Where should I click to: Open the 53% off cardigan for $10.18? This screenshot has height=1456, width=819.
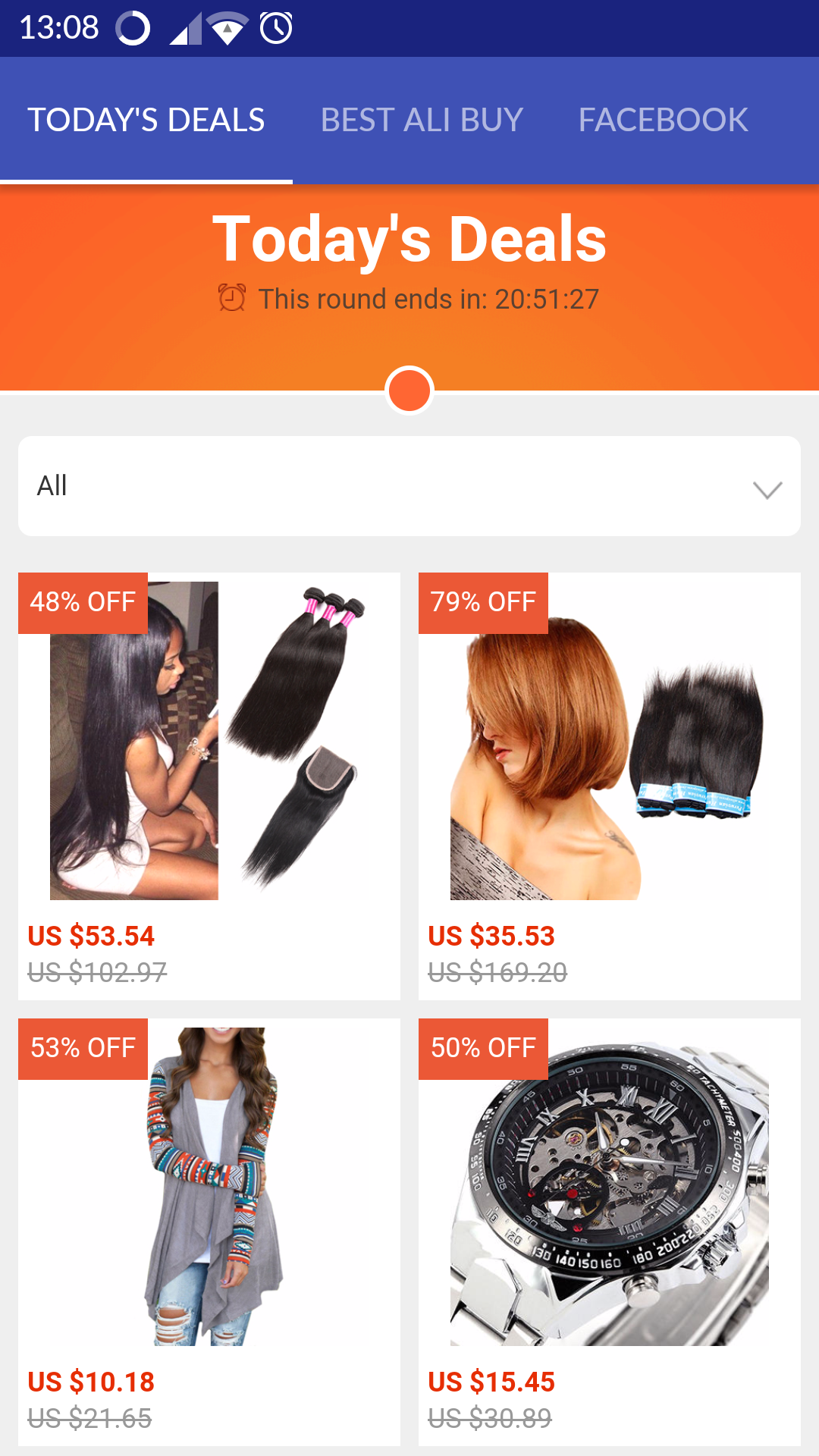click(x=209, y=1206)
